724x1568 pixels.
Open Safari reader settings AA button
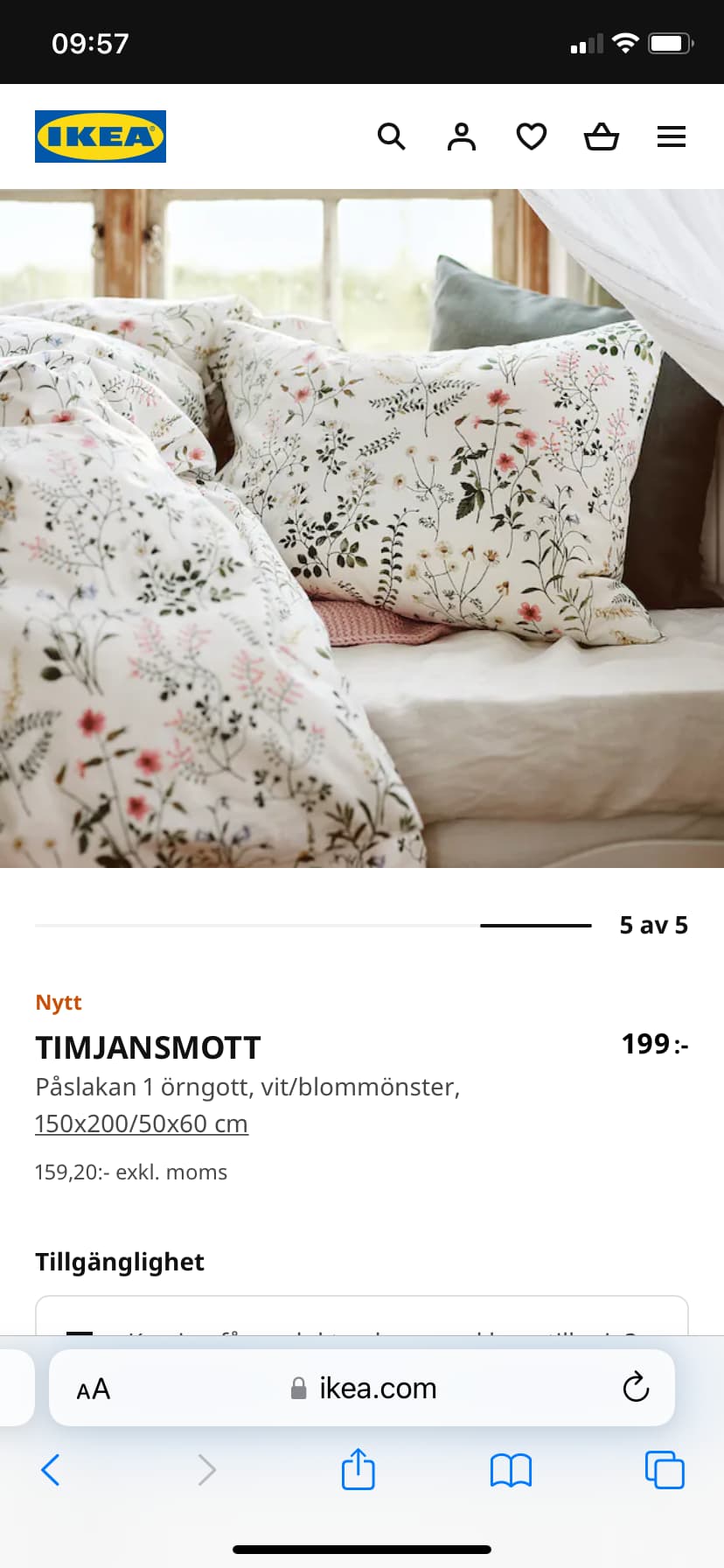click(x=94, y=1389)
